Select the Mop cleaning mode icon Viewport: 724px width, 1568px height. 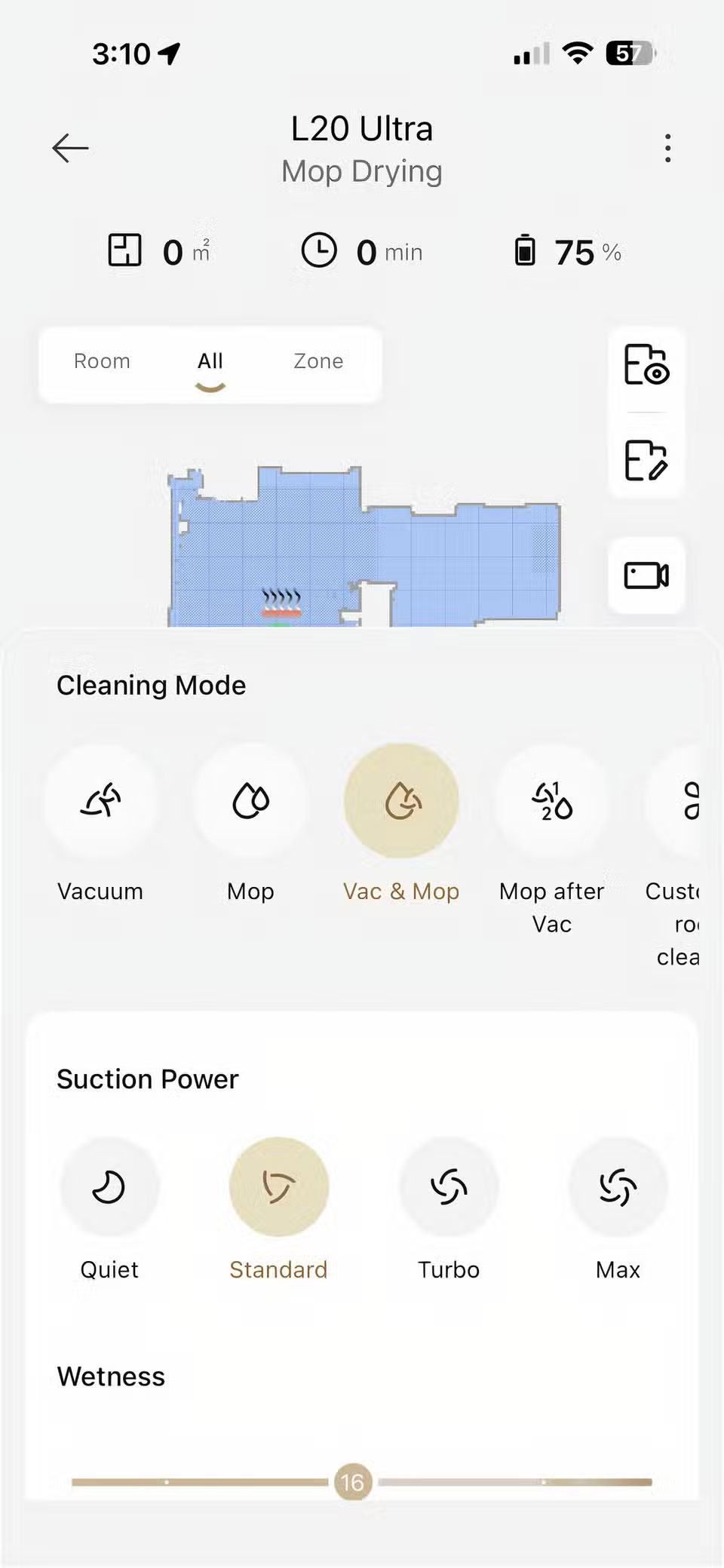tap(250, 800)
